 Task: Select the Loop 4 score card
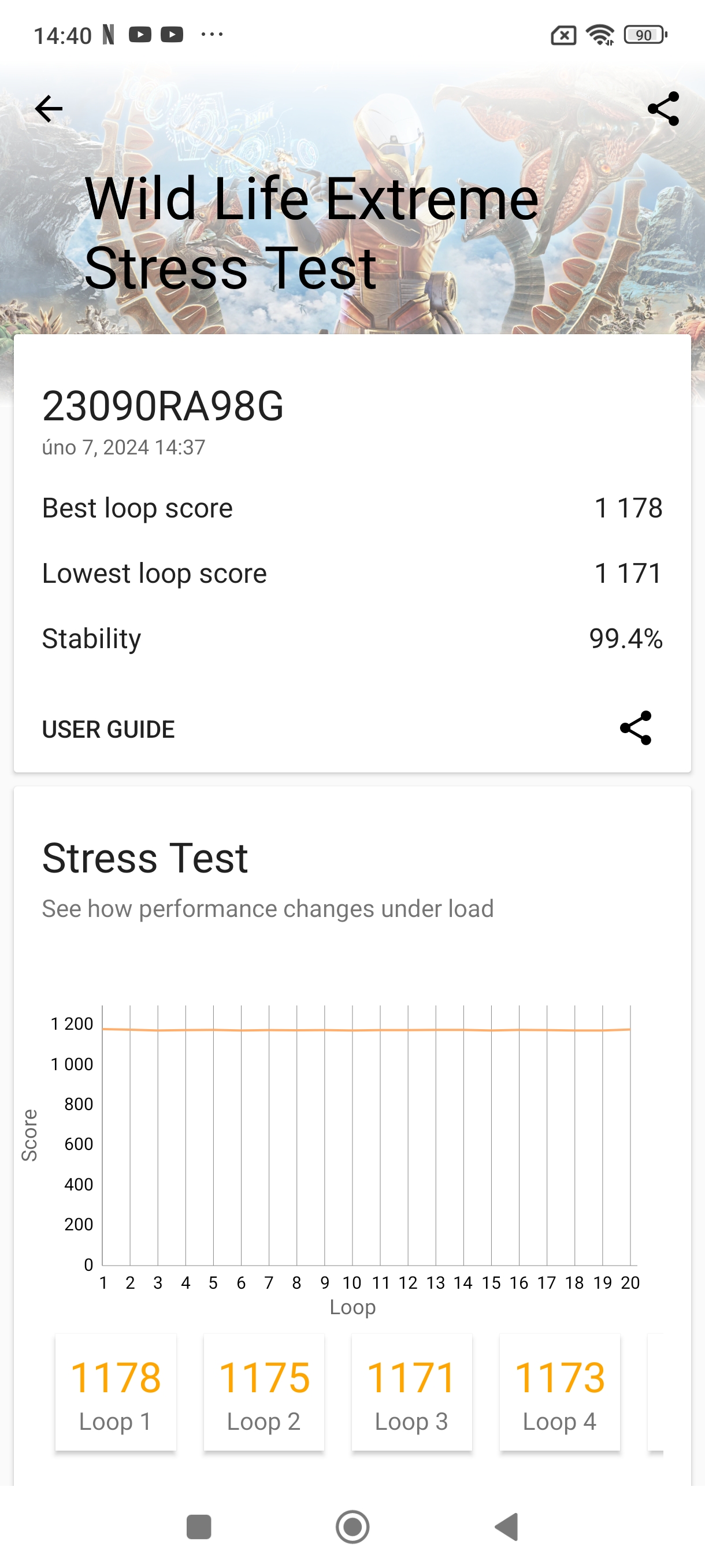tap(559, 1393)
